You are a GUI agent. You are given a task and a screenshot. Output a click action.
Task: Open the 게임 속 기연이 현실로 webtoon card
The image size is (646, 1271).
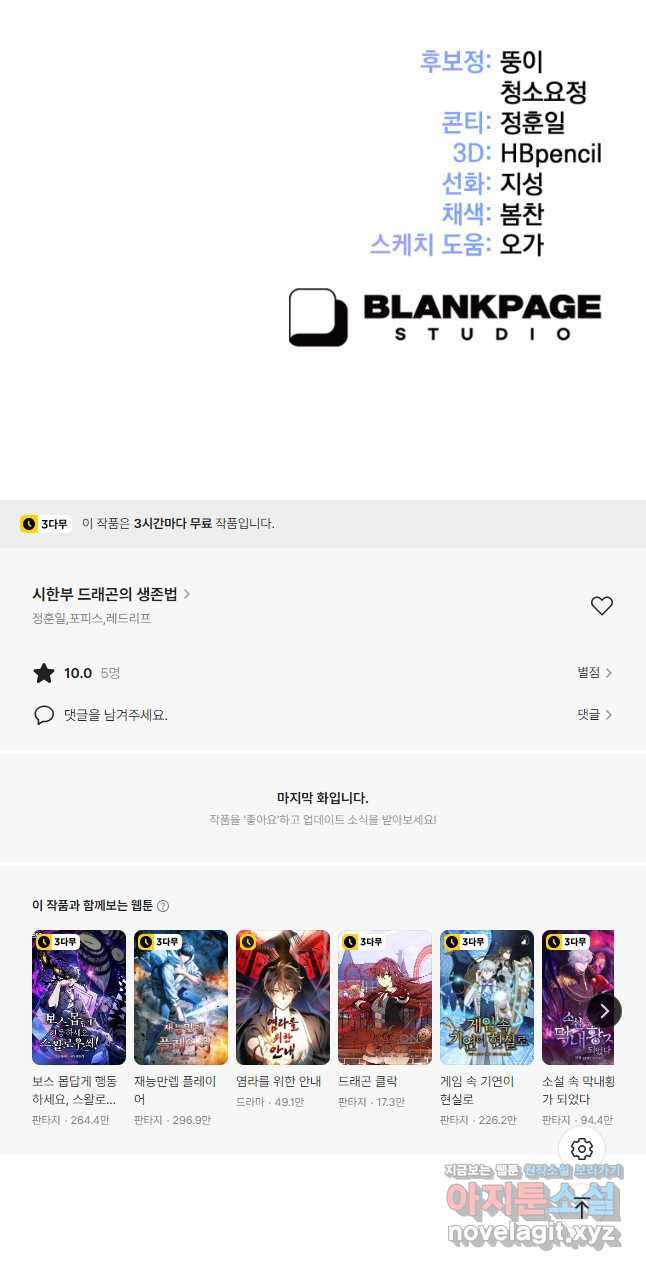pos(487,1029)
